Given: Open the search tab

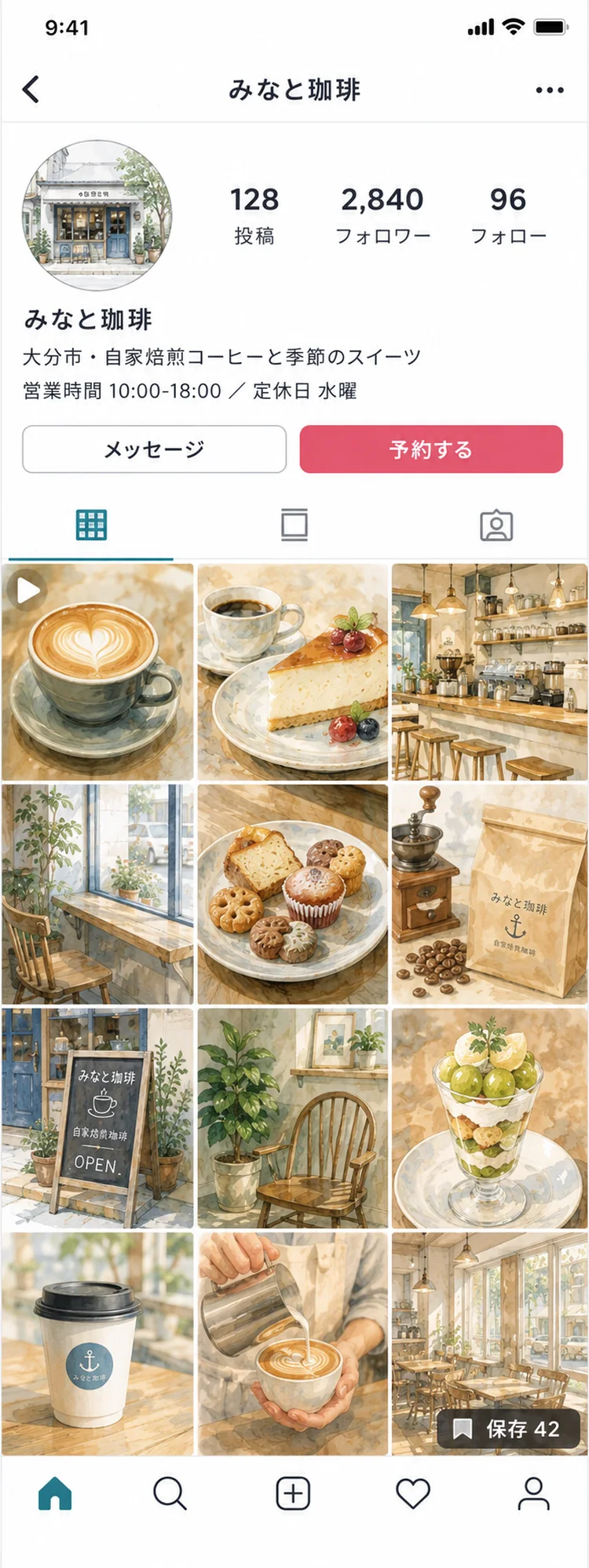Looking at the screenshot, I should [170, 1493].
